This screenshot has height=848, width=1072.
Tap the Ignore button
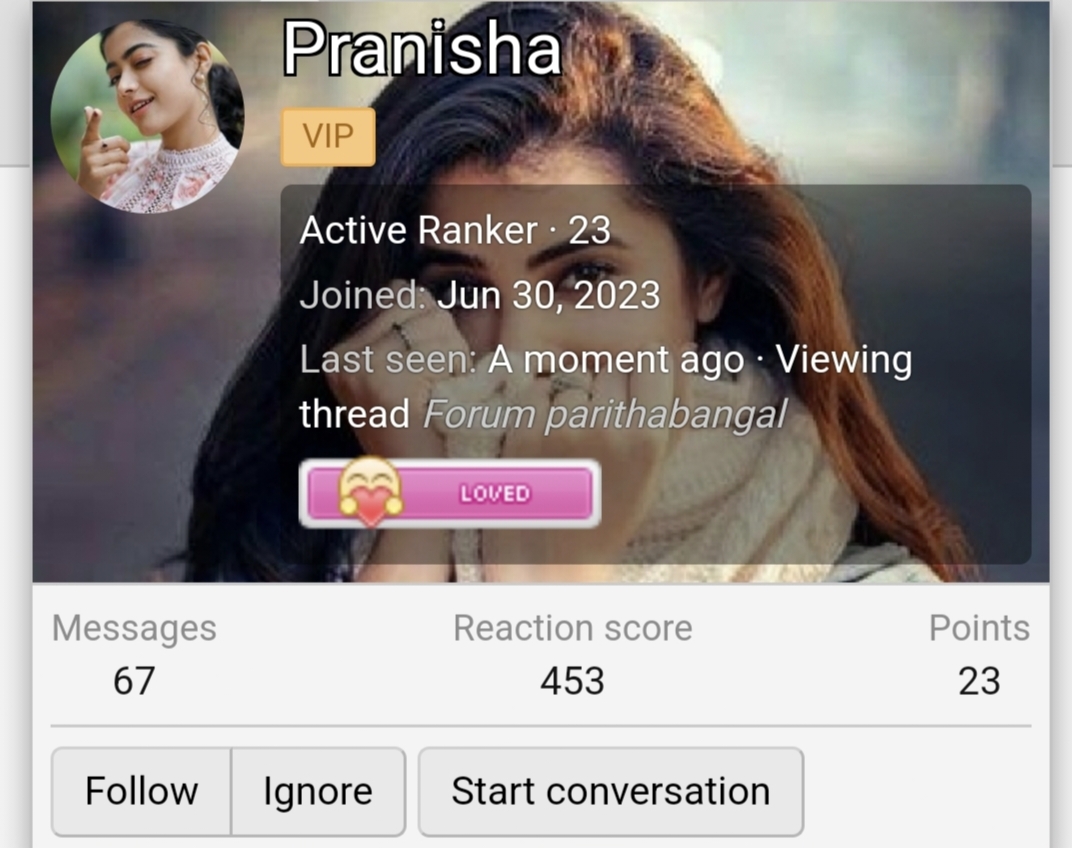pos(318,791)
